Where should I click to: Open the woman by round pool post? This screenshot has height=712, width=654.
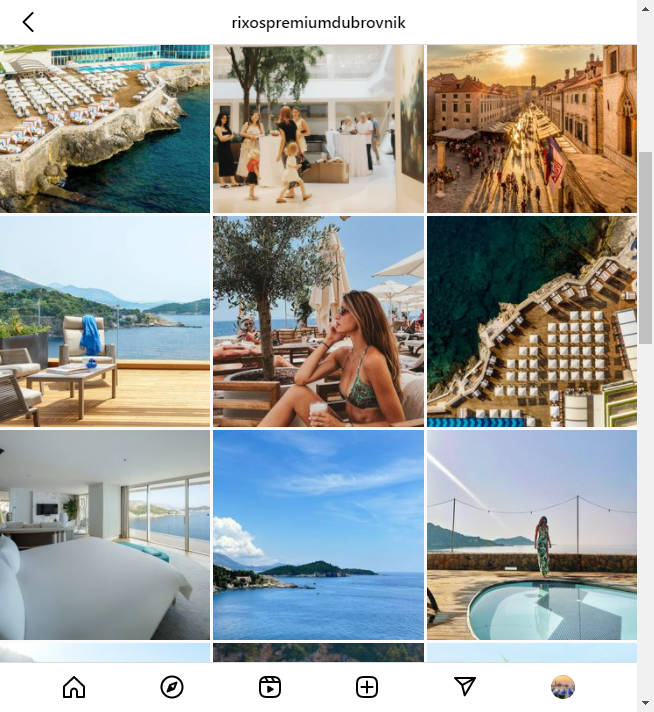click(x=531, y=535)
